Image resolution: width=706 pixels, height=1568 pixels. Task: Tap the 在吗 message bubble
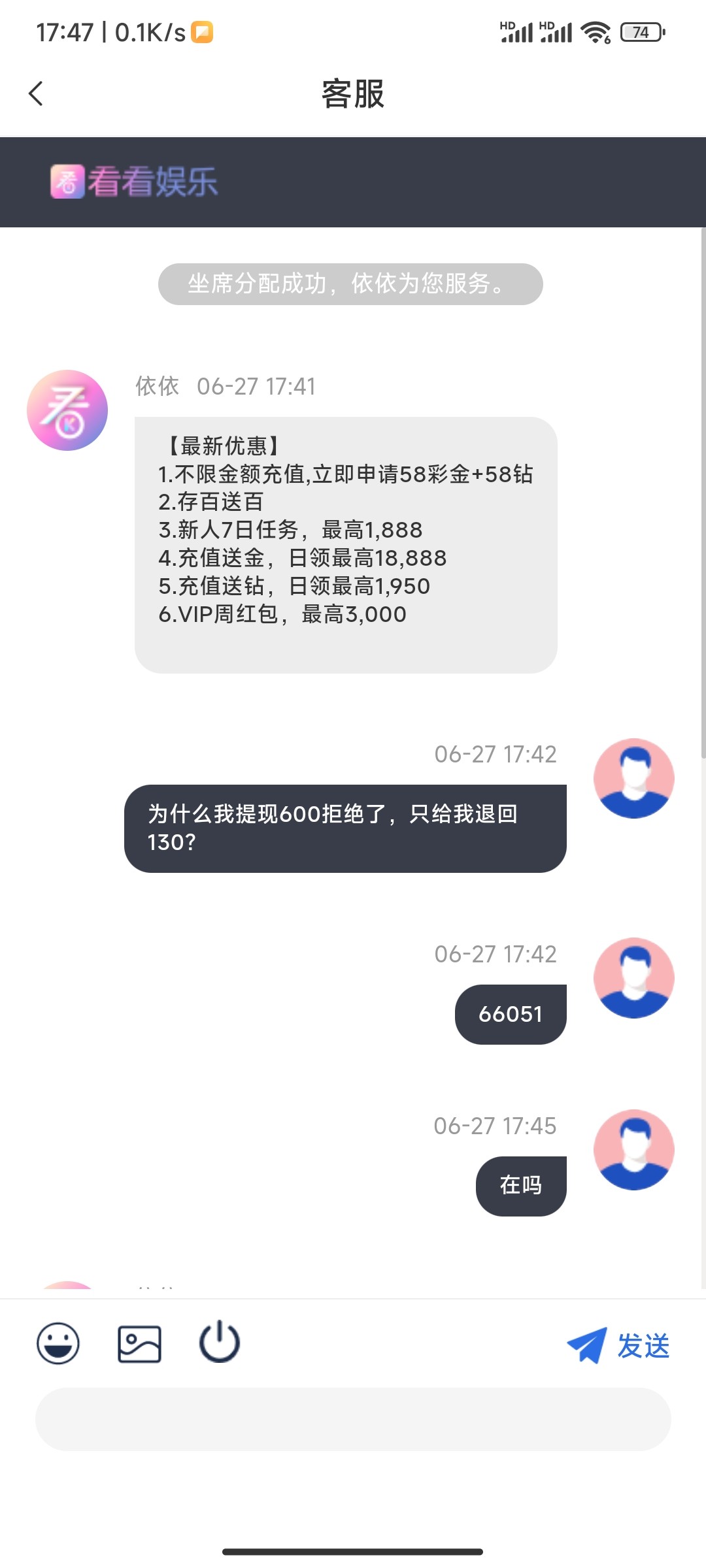tap(520, 1184)
